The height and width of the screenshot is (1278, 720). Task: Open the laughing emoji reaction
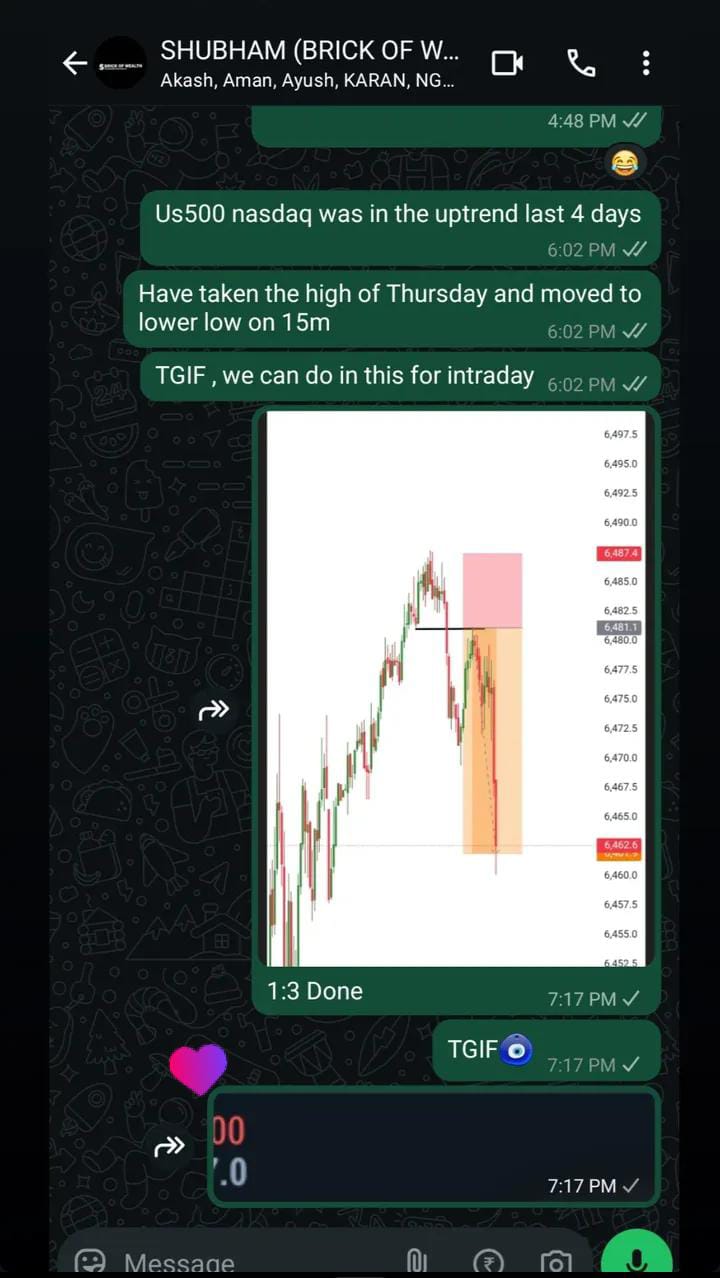pyautogui.click(x=626, y=162)
